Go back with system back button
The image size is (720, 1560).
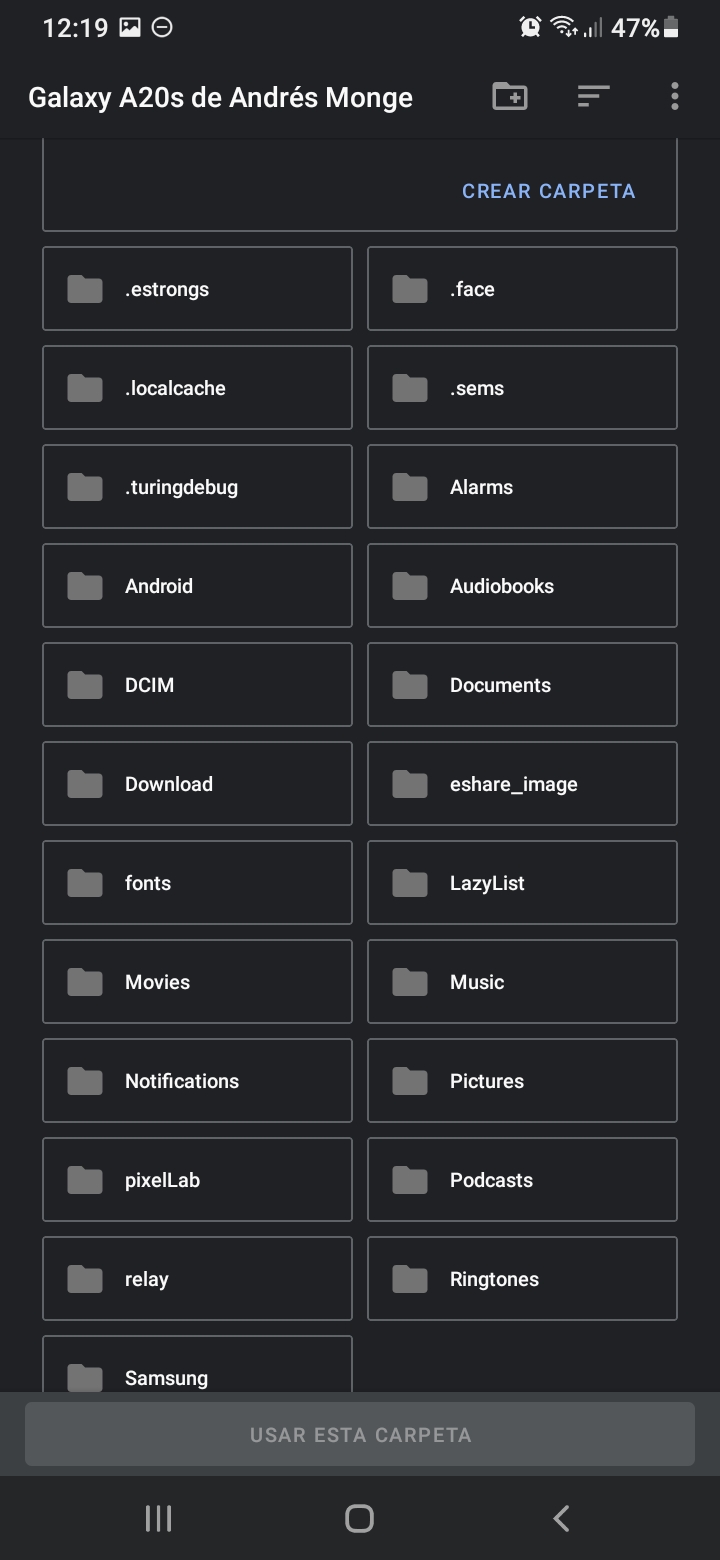pos(561,1518)
